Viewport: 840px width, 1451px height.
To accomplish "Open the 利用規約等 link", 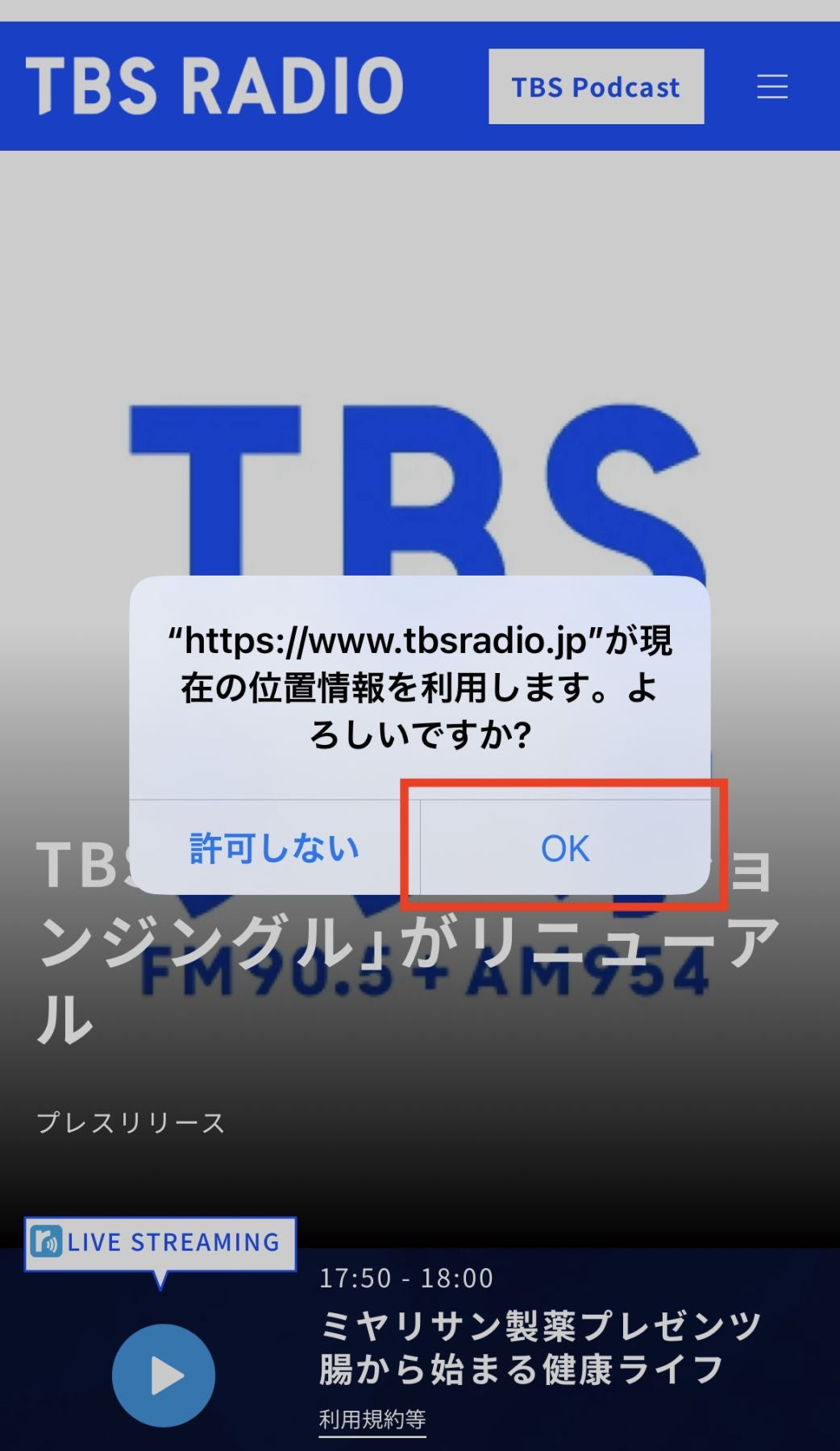I will (372, 1419).
